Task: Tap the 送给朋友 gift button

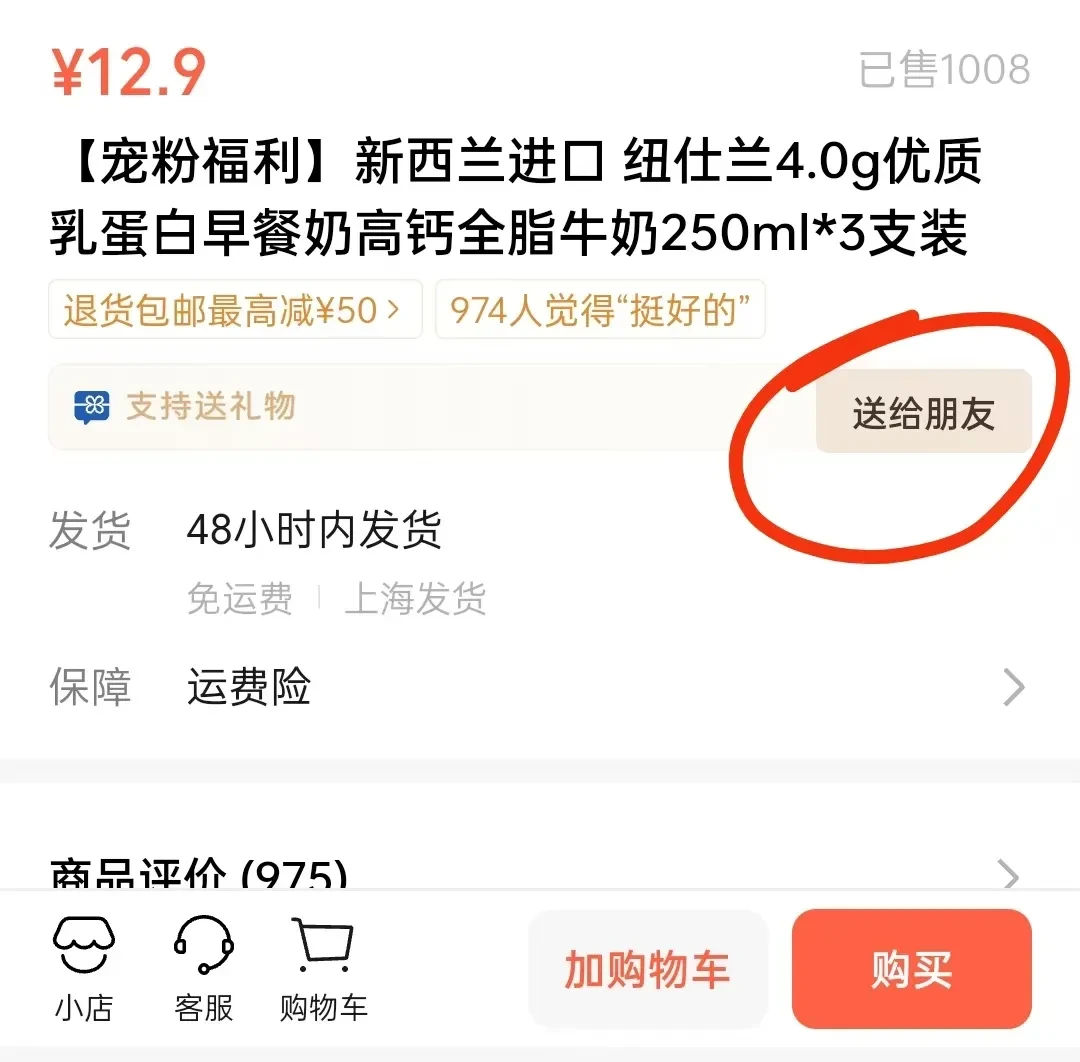Action: coord(923,412)
